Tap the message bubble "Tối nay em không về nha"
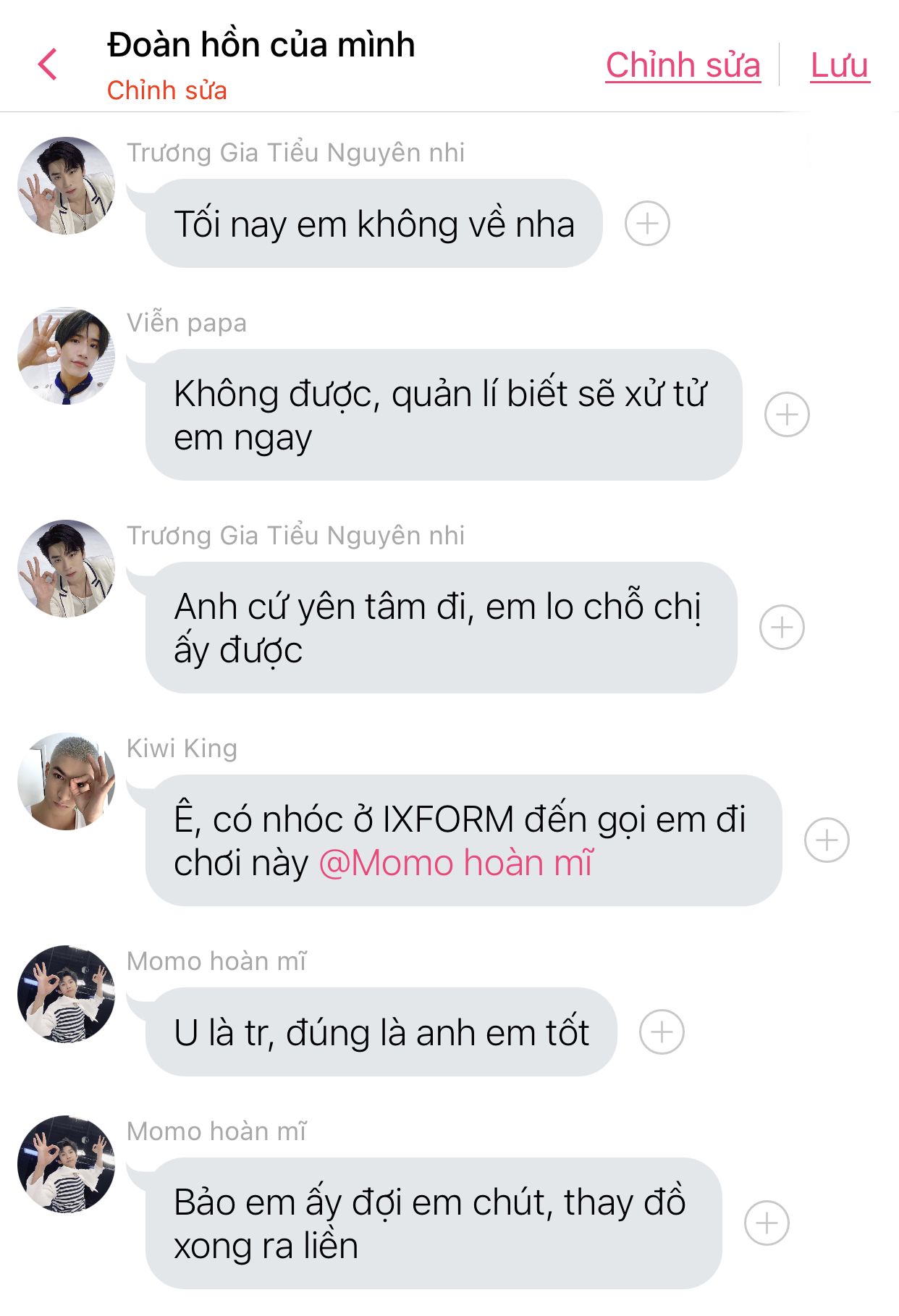The height and width of the screenshot is (1316, 899). [x=374, y=224]
